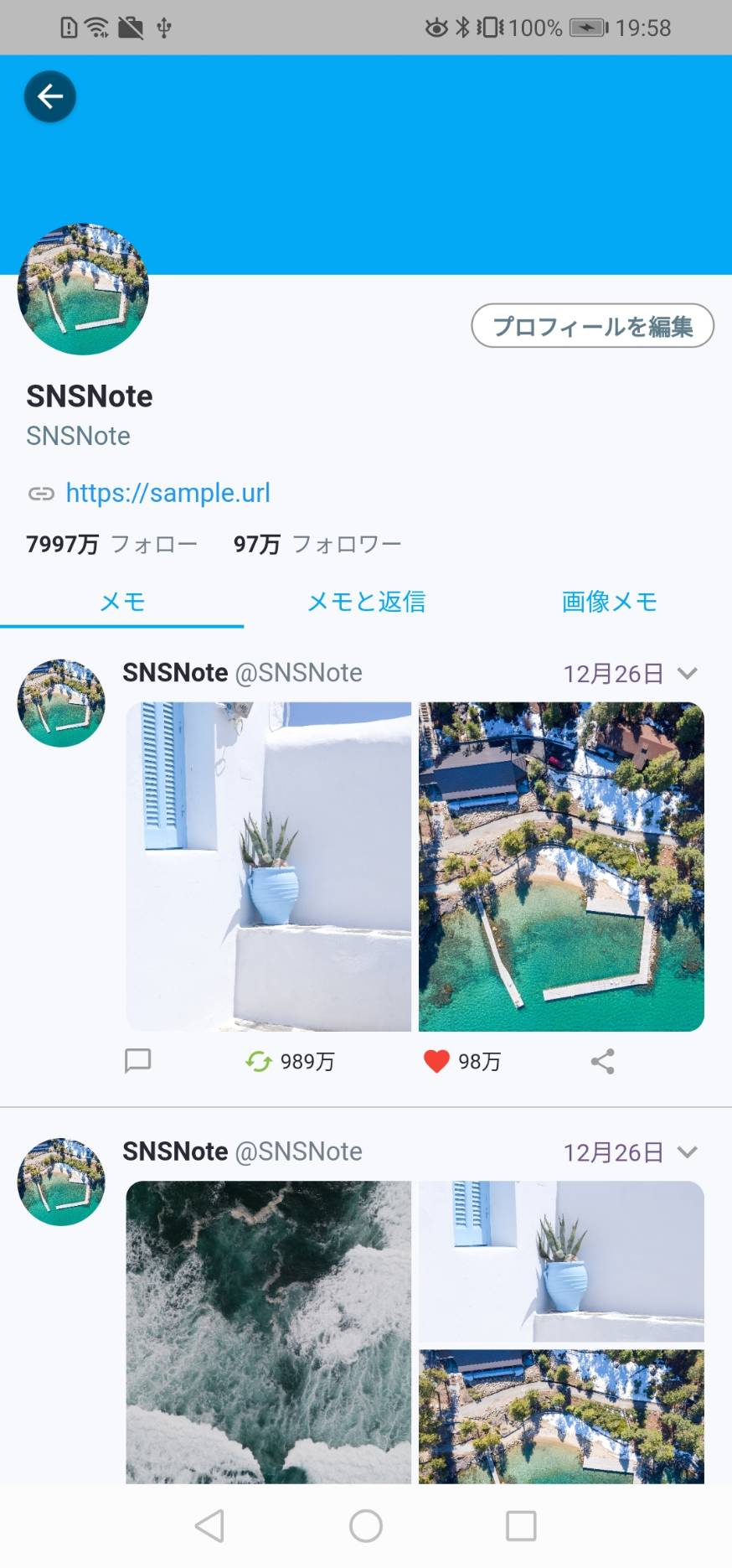Tap the avatar beside the second post

60,1182
